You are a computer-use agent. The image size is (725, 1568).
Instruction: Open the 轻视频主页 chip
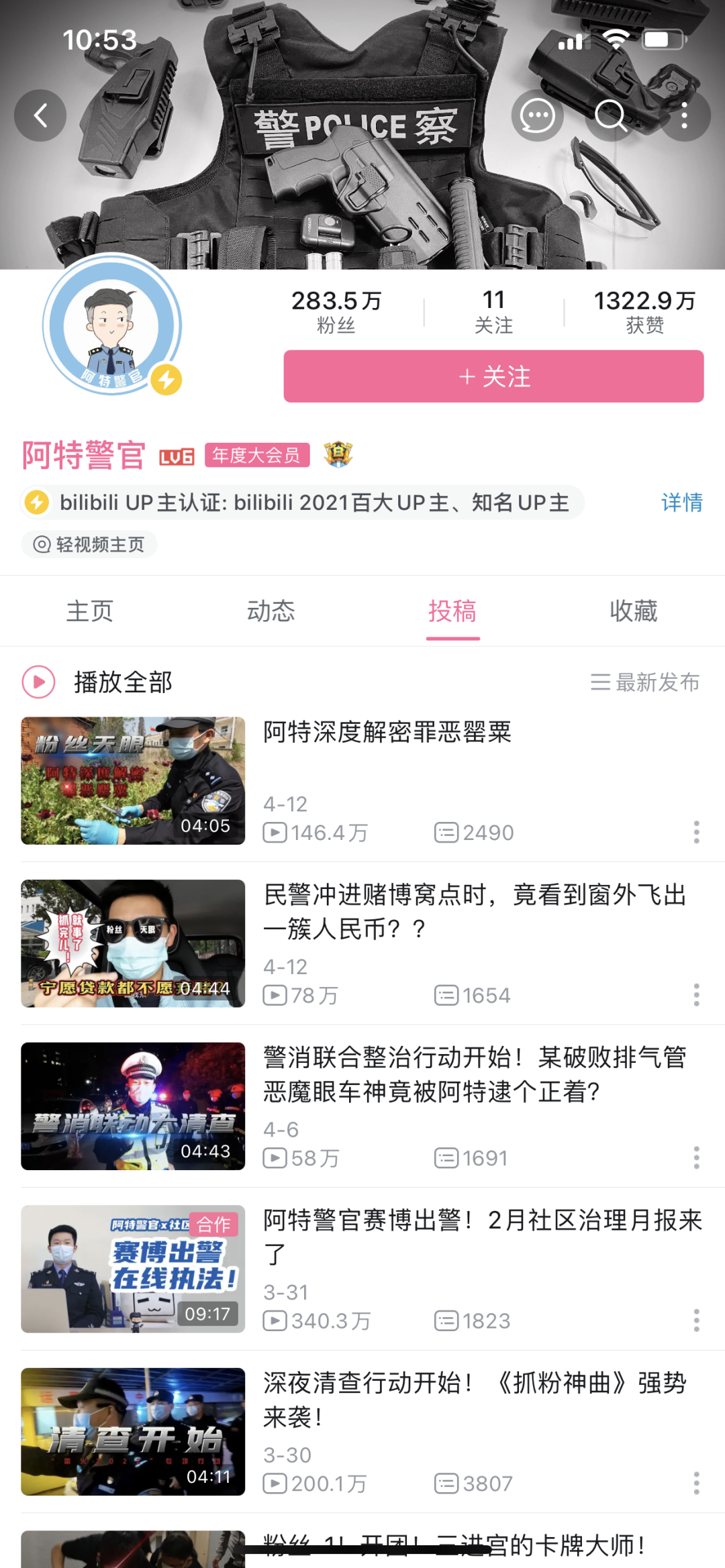click(x=89, y=544)
